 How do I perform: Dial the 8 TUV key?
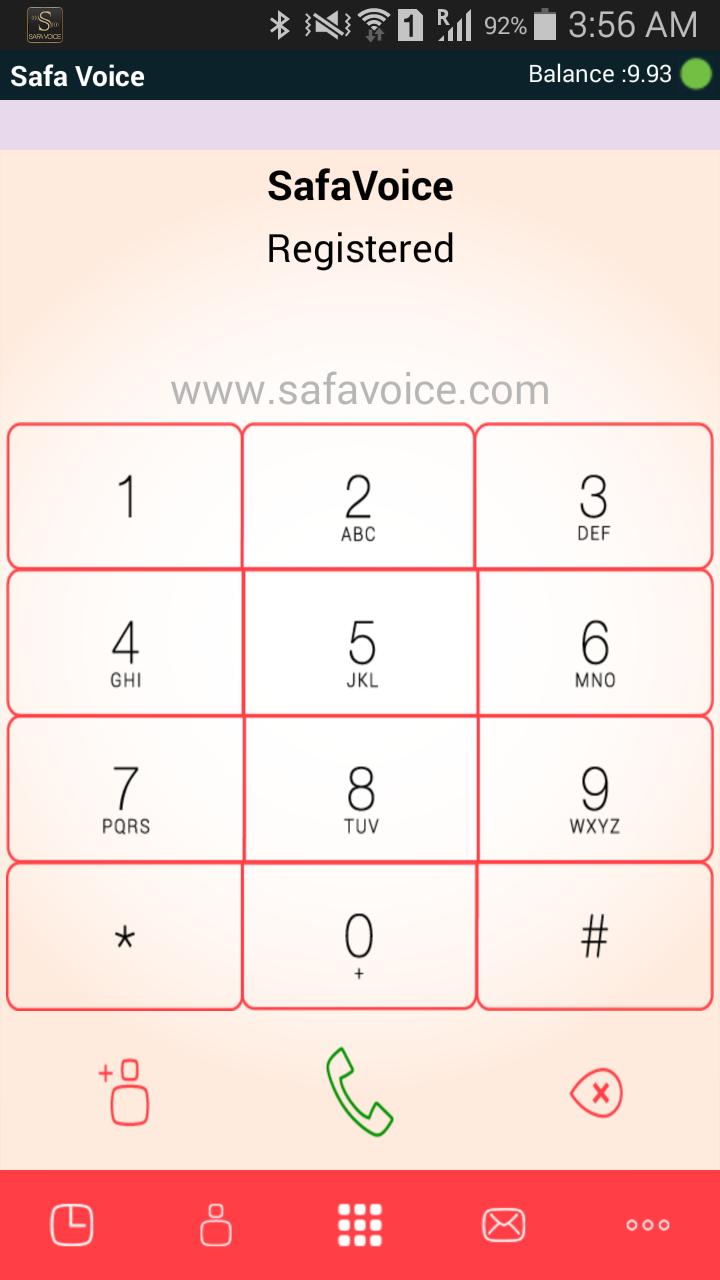(x=360, y=789)
